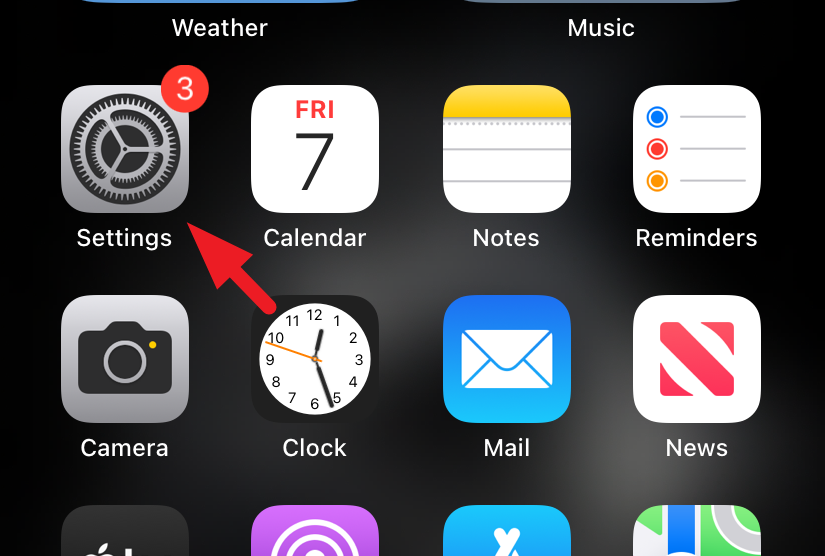Open the Reminders app
The width and height of the screenshot is (825, 556).
(697, 149)
